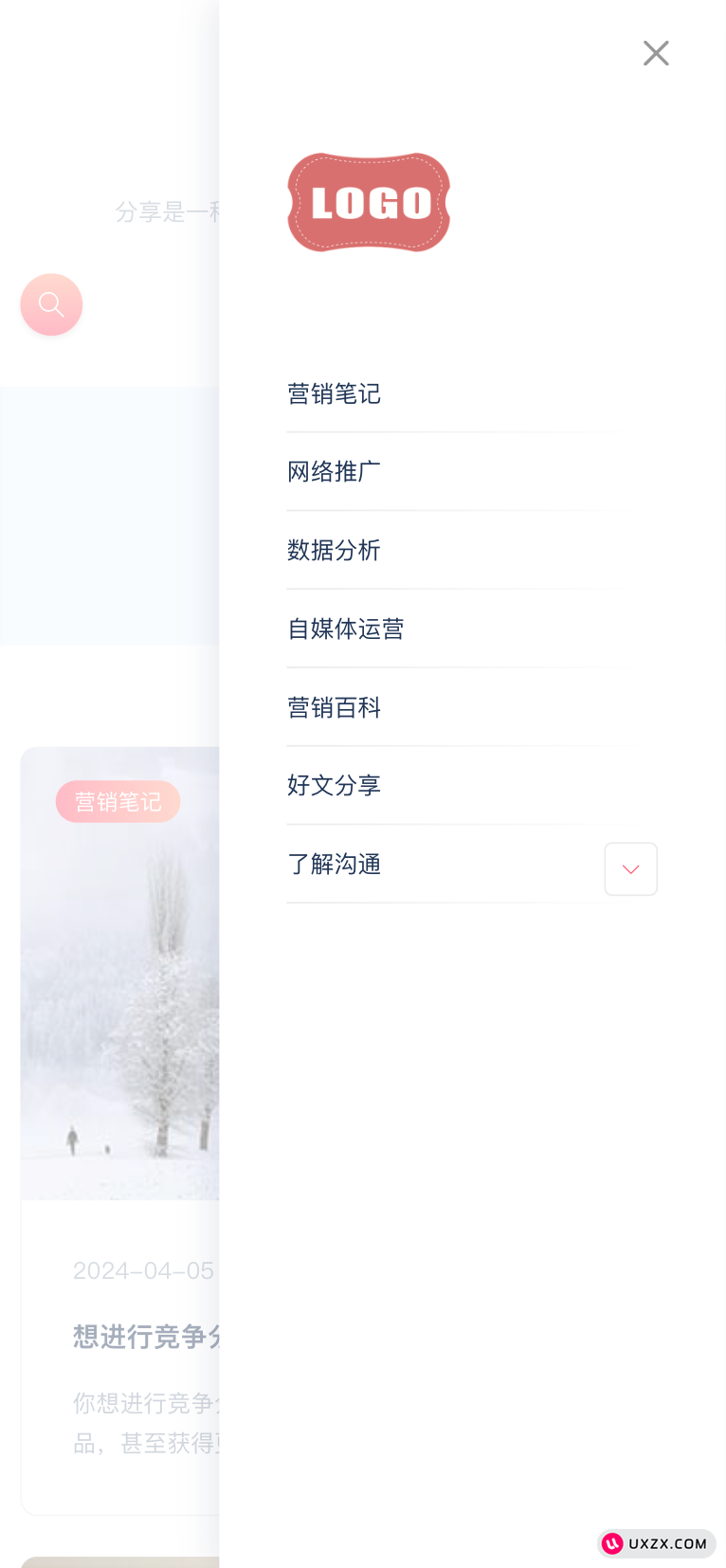Screen dimensions: 726x1568
Task: Open 营销百科 page
Action: [x=334, y=707]
